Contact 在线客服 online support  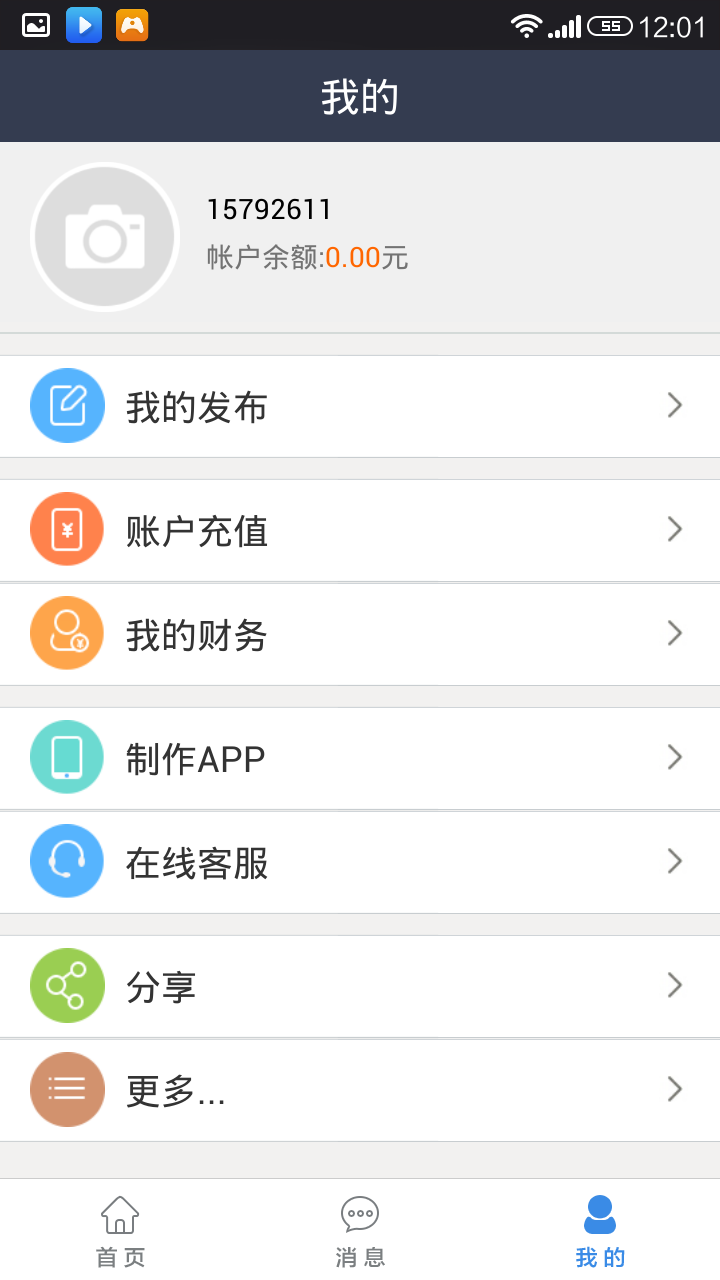pos(360,863)
